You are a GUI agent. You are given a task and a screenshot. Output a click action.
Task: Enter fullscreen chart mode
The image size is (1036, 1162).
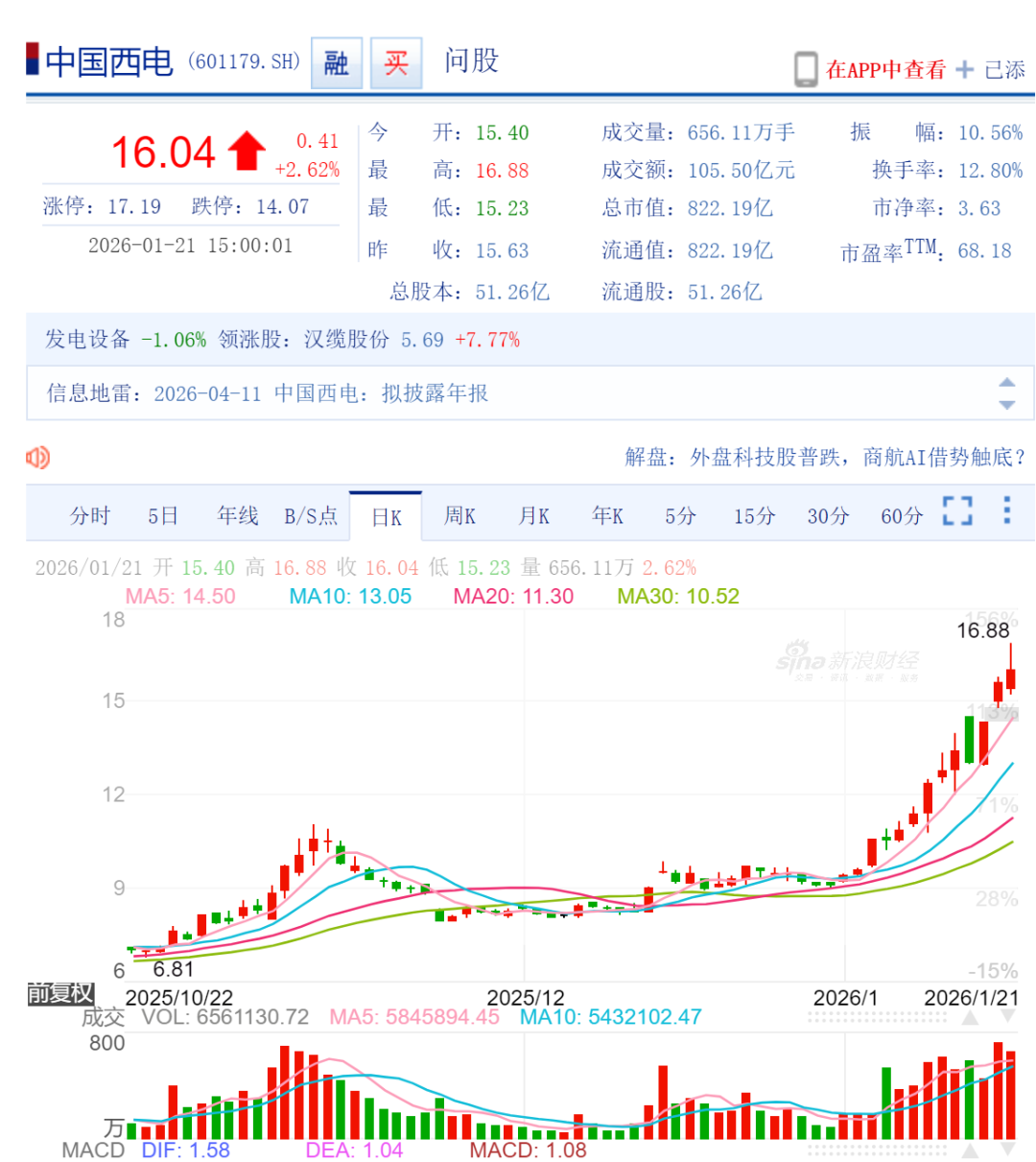click(x=957, y=510)
